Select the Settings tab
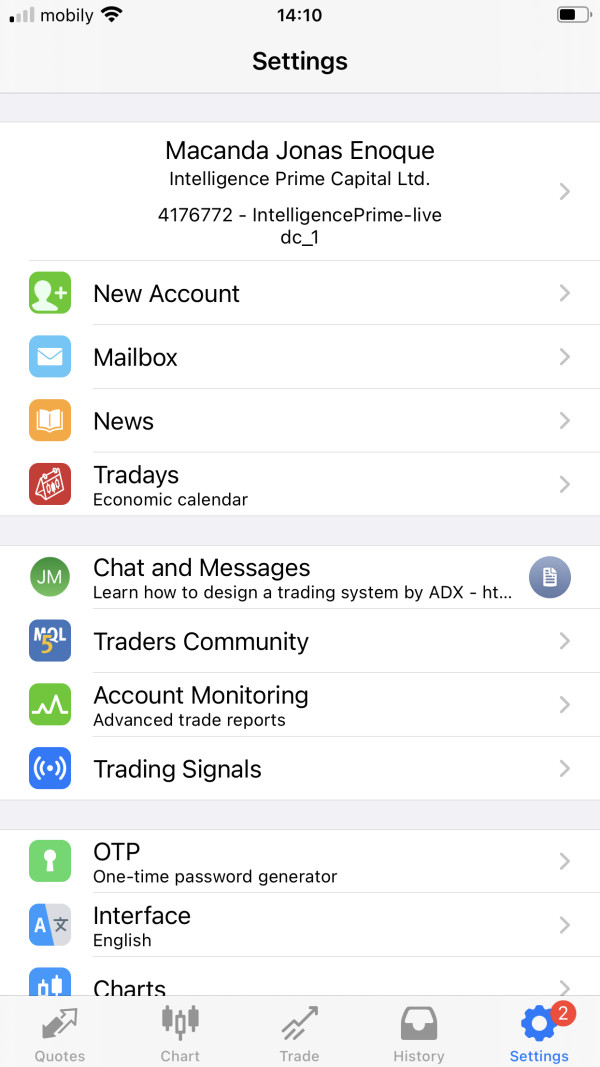Image resolution: width=600 pixels, height=1067 pixels. pyautogui.click(x=539, y=1033)
